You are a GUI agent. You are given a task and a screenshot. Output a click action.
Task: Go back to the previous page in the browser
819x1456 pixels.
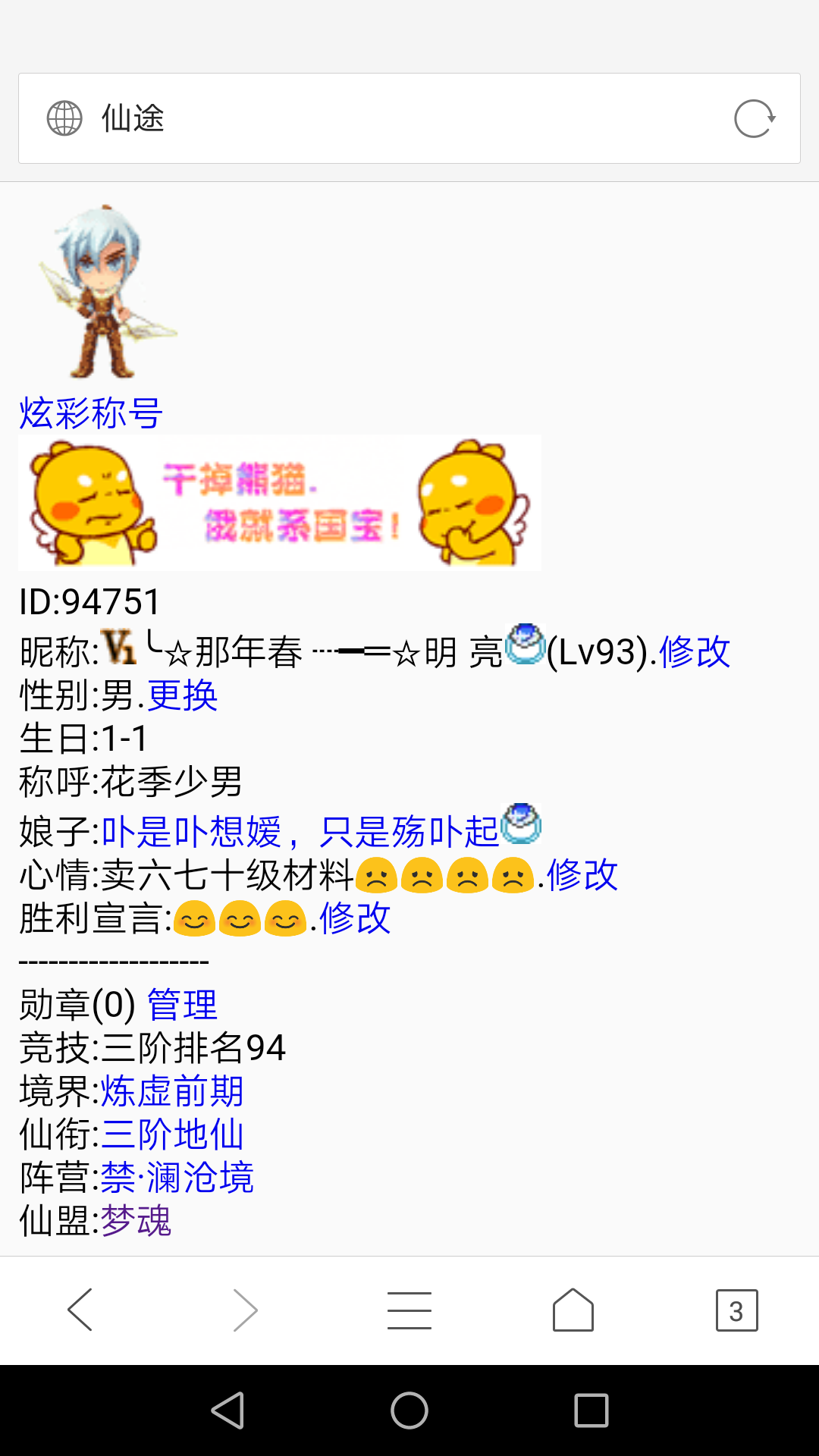80,1310
